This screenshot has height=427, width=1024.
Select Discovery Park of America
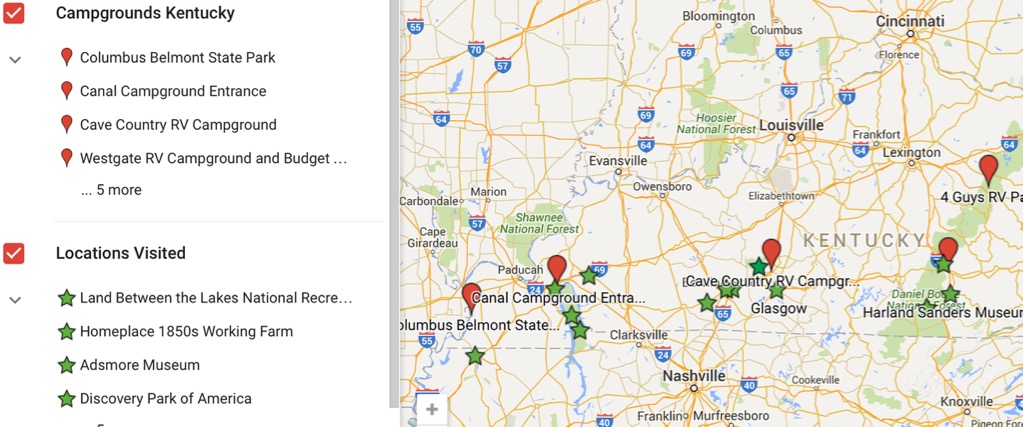[x=165, y=398]
